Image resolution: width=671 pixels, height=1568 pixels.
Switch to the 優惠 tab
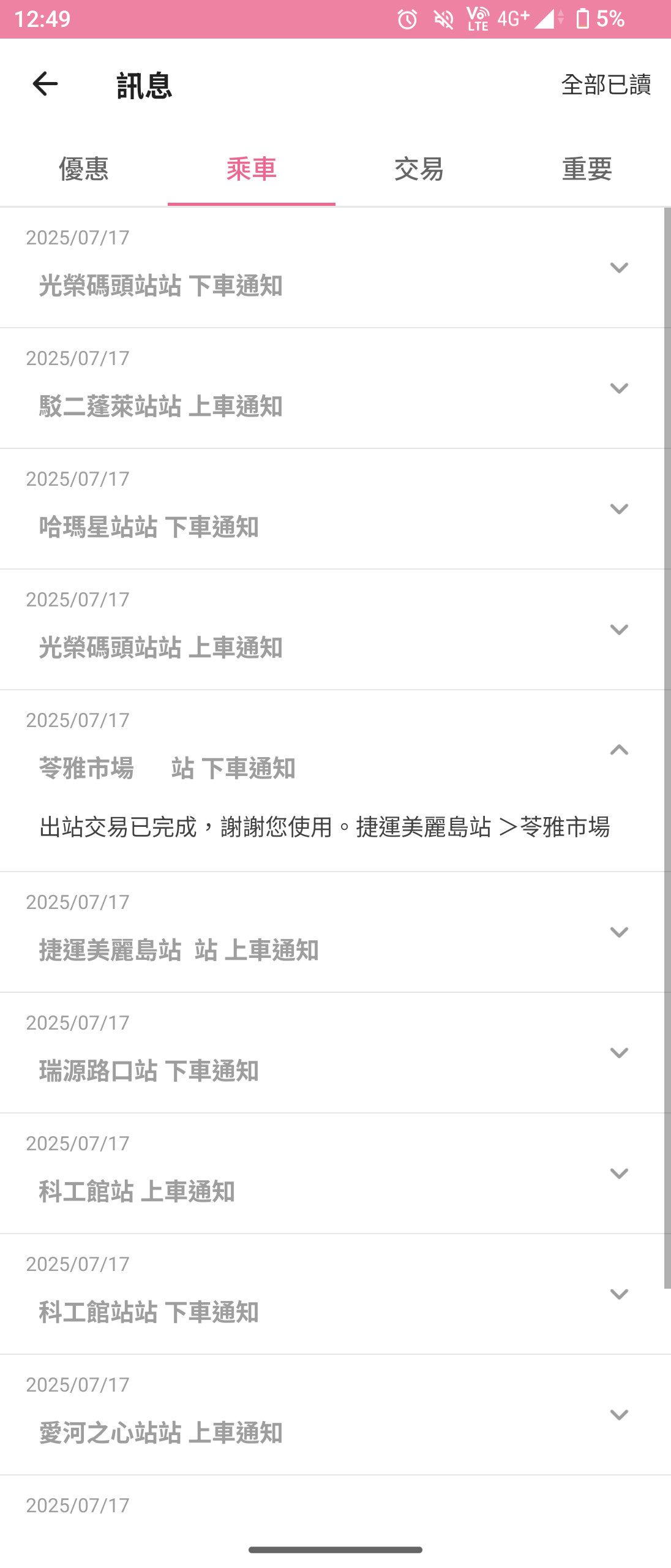[x=84, y=169]
